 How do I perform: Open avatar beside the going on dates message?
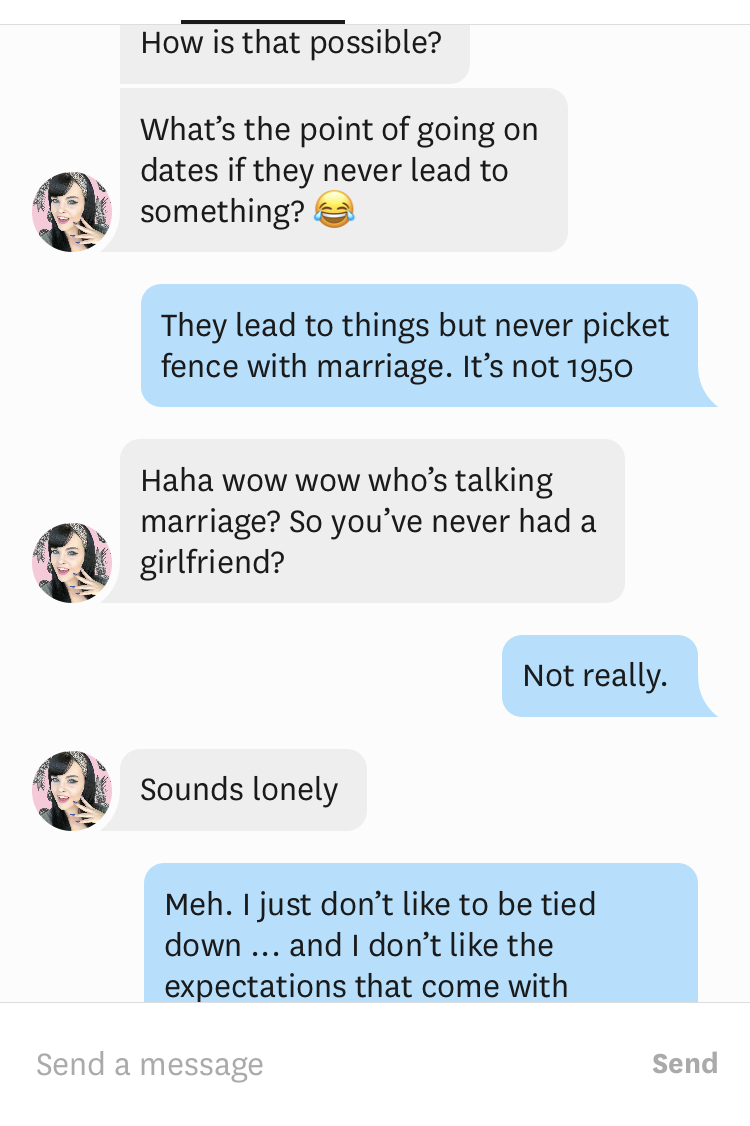pyautogui.click(x=71, y=211)
